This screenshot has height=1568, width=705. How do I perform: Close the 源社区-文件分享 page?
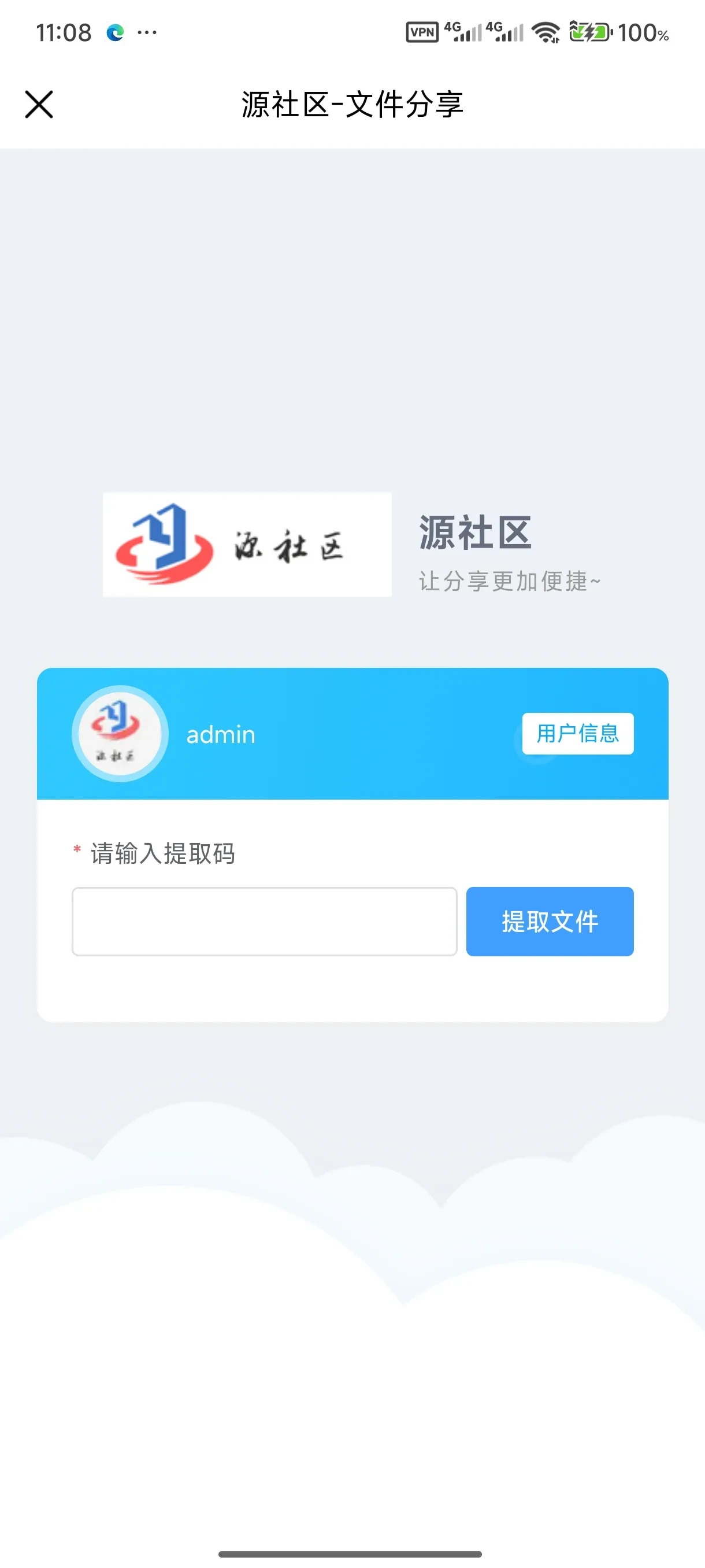pos(39,104)
